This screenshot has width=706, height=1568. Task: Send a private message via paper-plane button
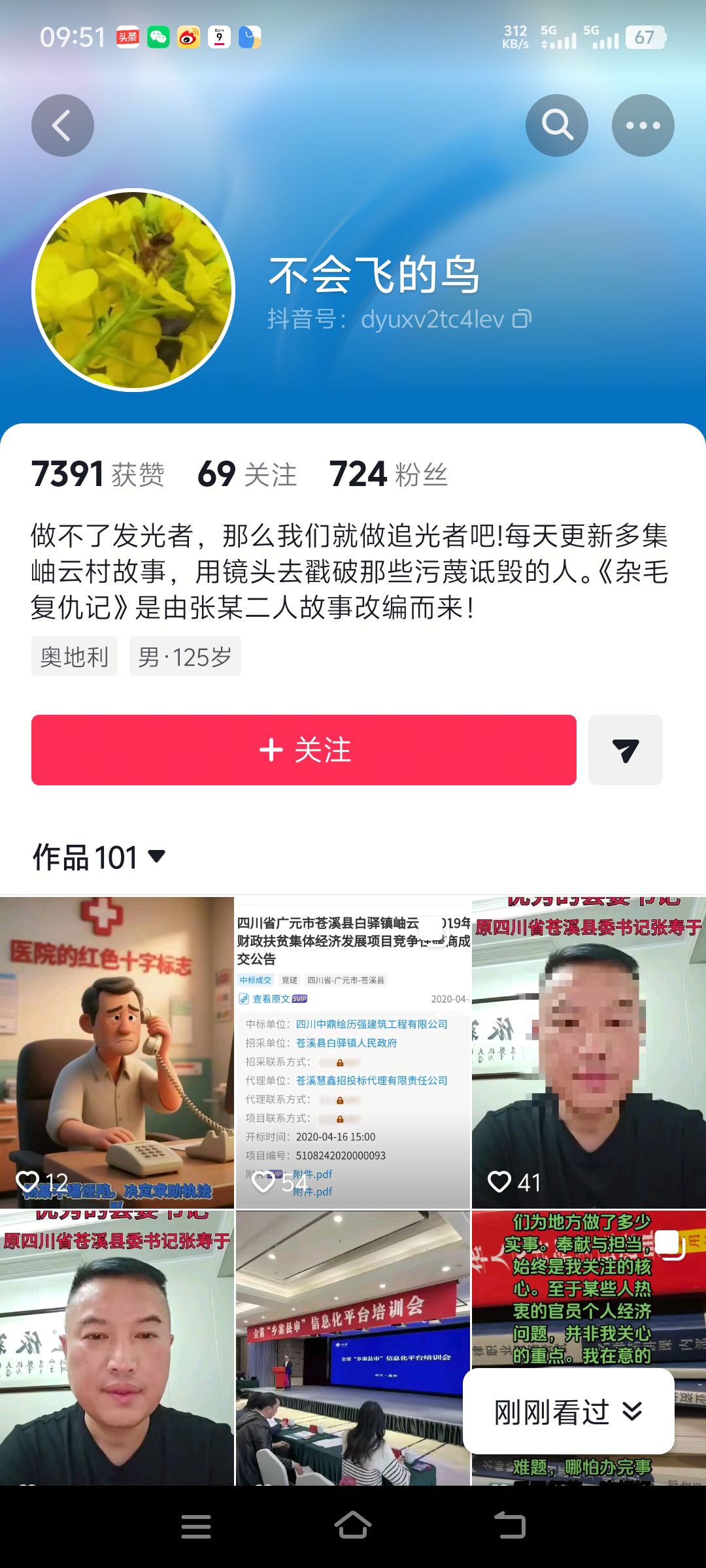[x=625, y=750]
